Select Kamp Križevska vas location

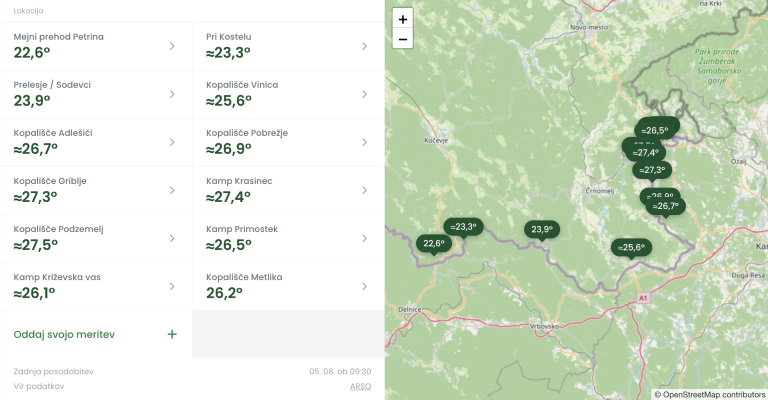click(96, 286)
